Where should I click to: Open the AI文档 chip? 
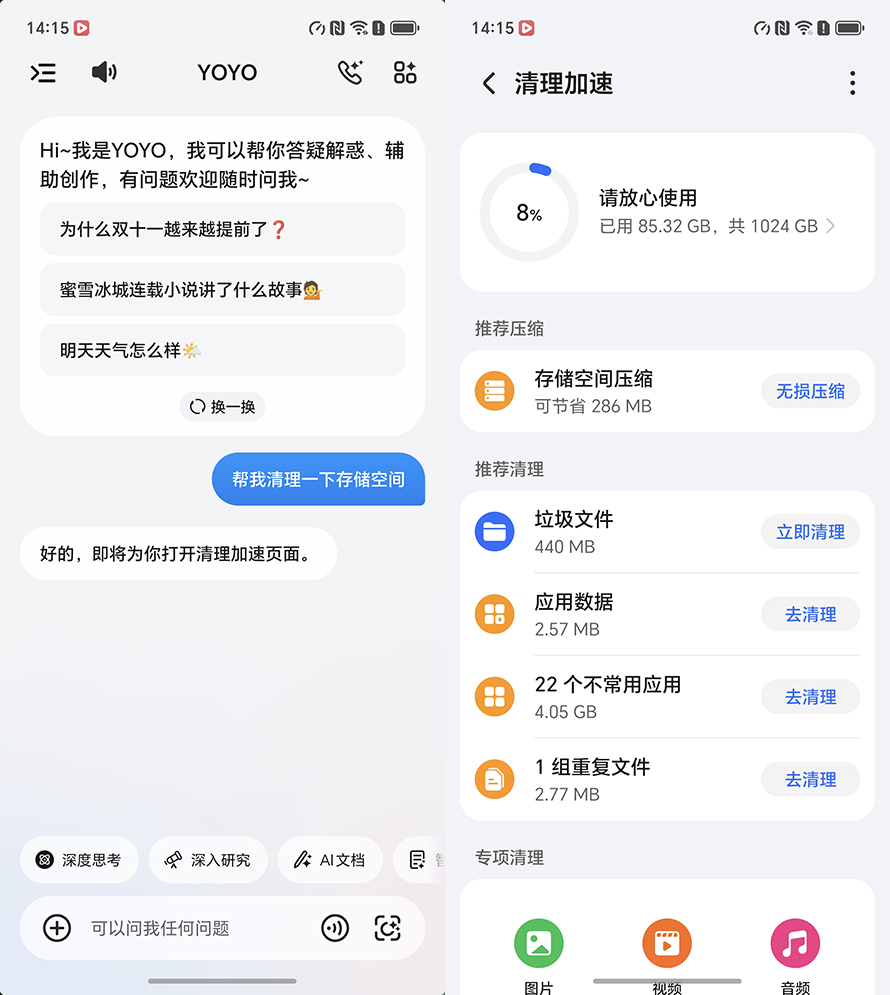[x=330, y=860]
